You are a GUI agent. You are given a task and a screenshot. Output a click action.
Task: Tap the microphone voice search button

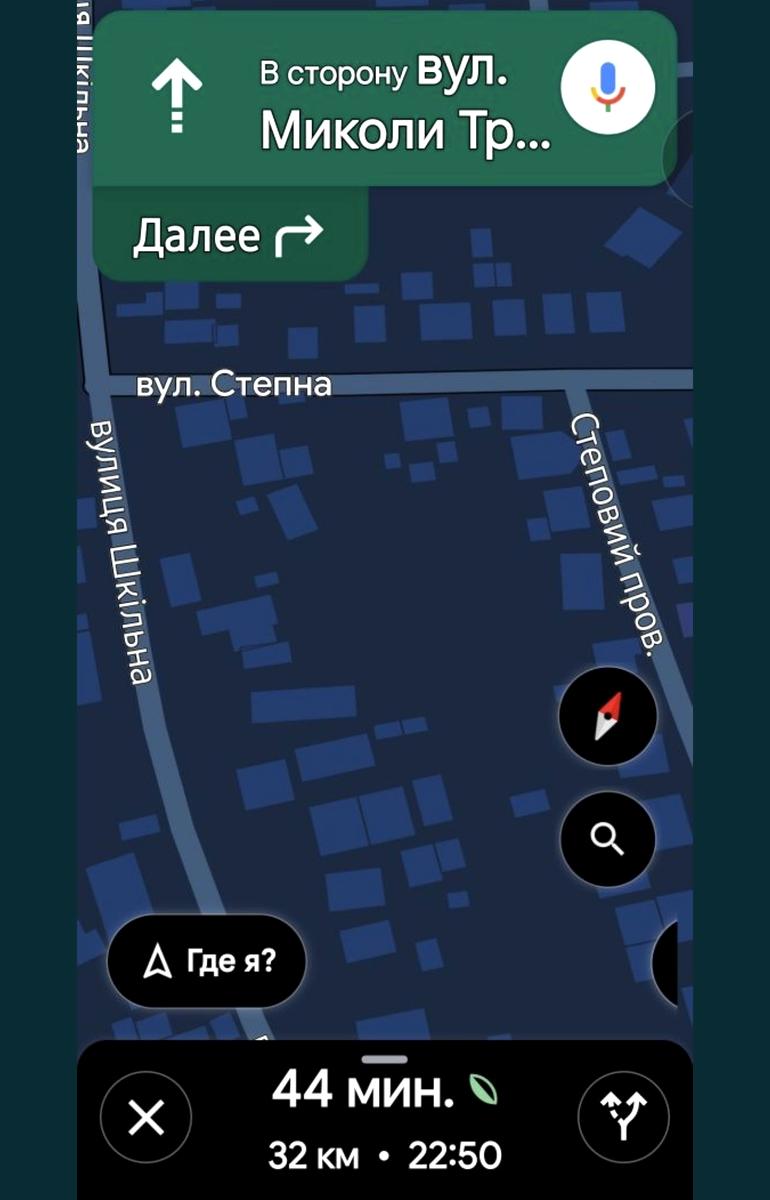[x=608, y=88]
